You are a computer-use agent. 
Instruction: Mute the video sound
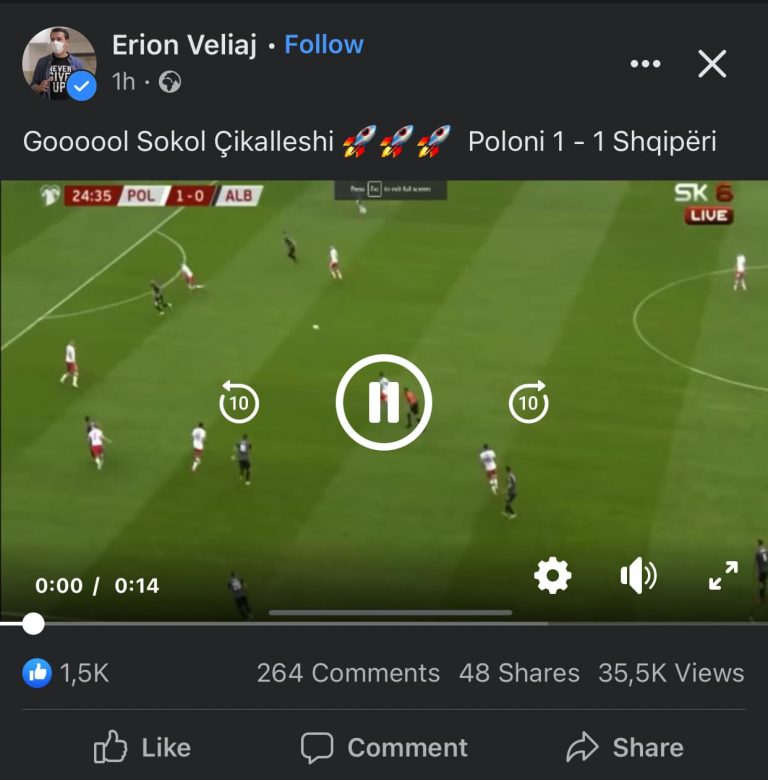638,575
